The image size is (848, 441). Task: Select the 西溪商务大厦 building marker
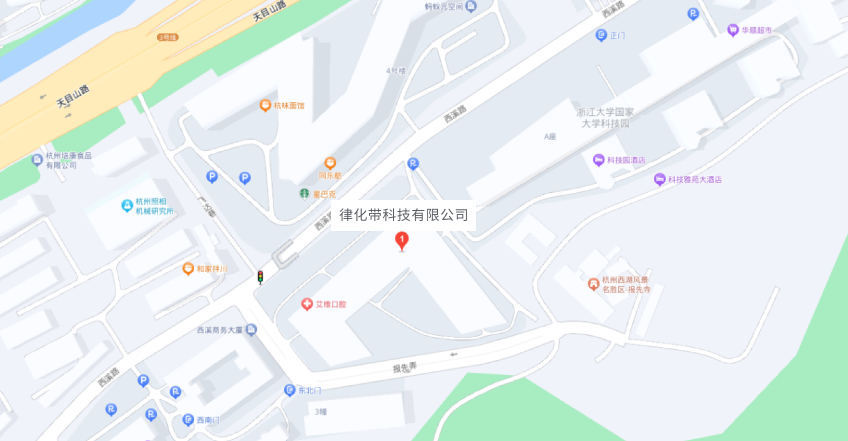[250, 329]
